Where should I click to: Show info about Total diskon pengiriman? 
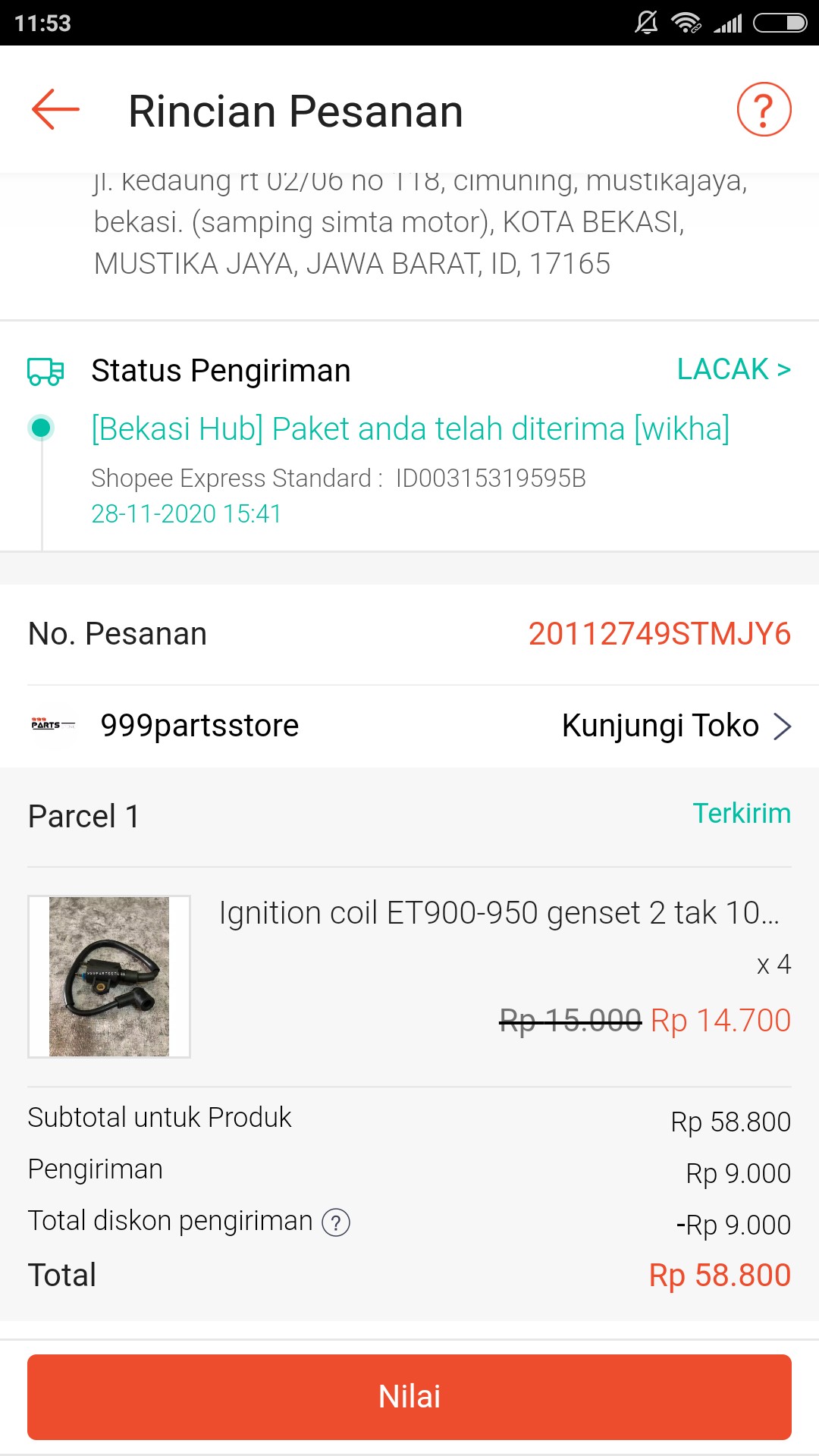(x=336, y=1222)
